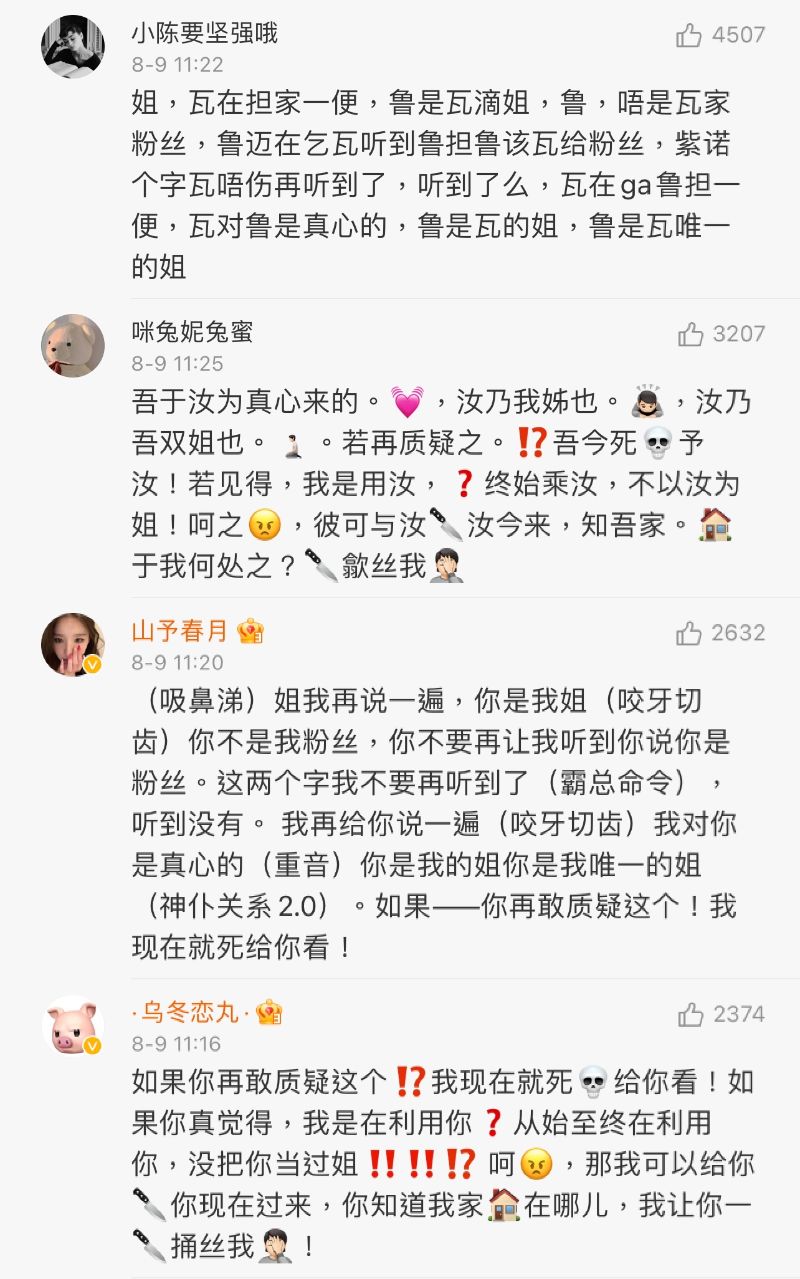Open 咪兔妮兔蜜's profile avatar

pyautogui.click(x=72, y=345)
